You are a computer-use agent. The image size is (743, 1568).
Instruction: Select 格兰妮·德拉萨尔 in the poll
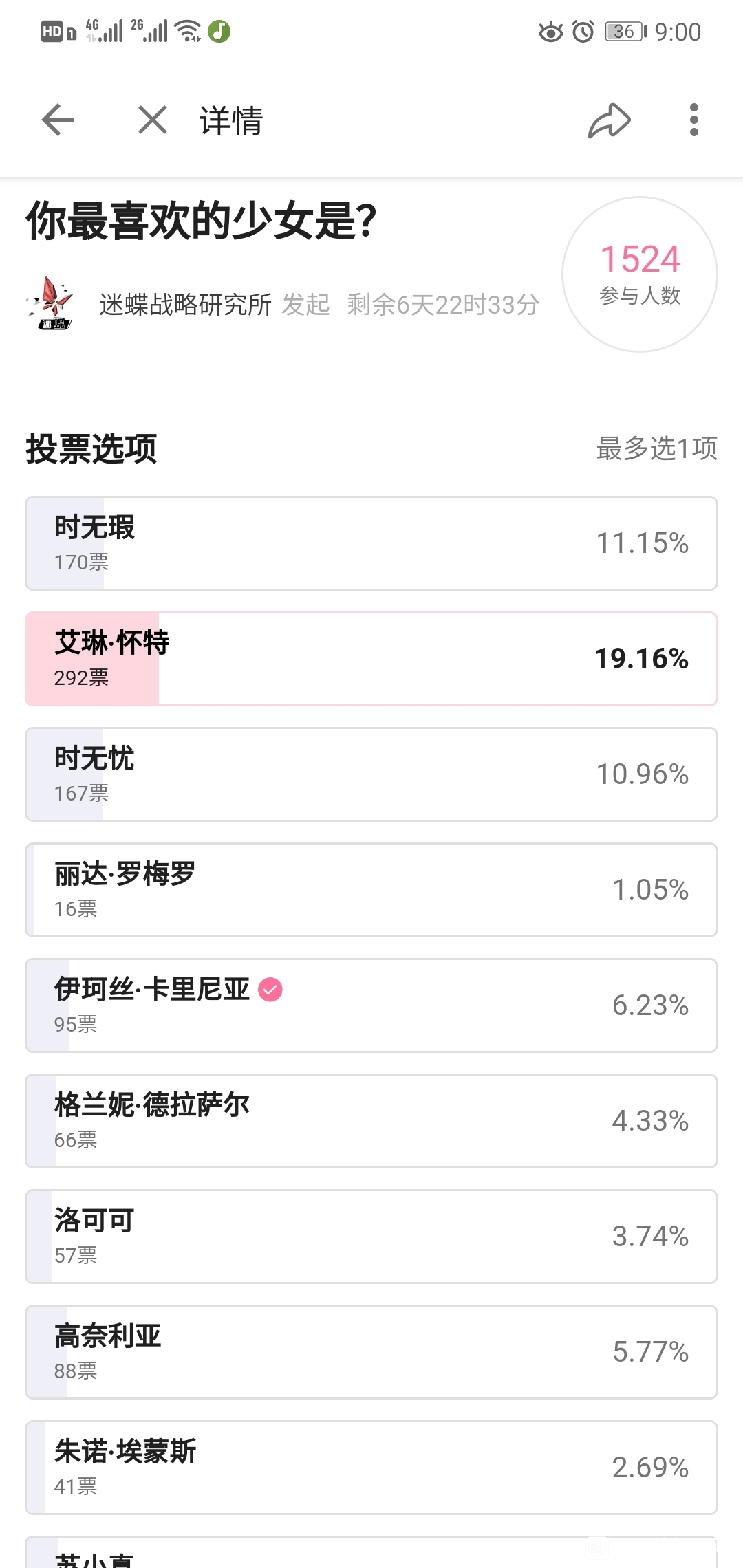pos(371,1121)
